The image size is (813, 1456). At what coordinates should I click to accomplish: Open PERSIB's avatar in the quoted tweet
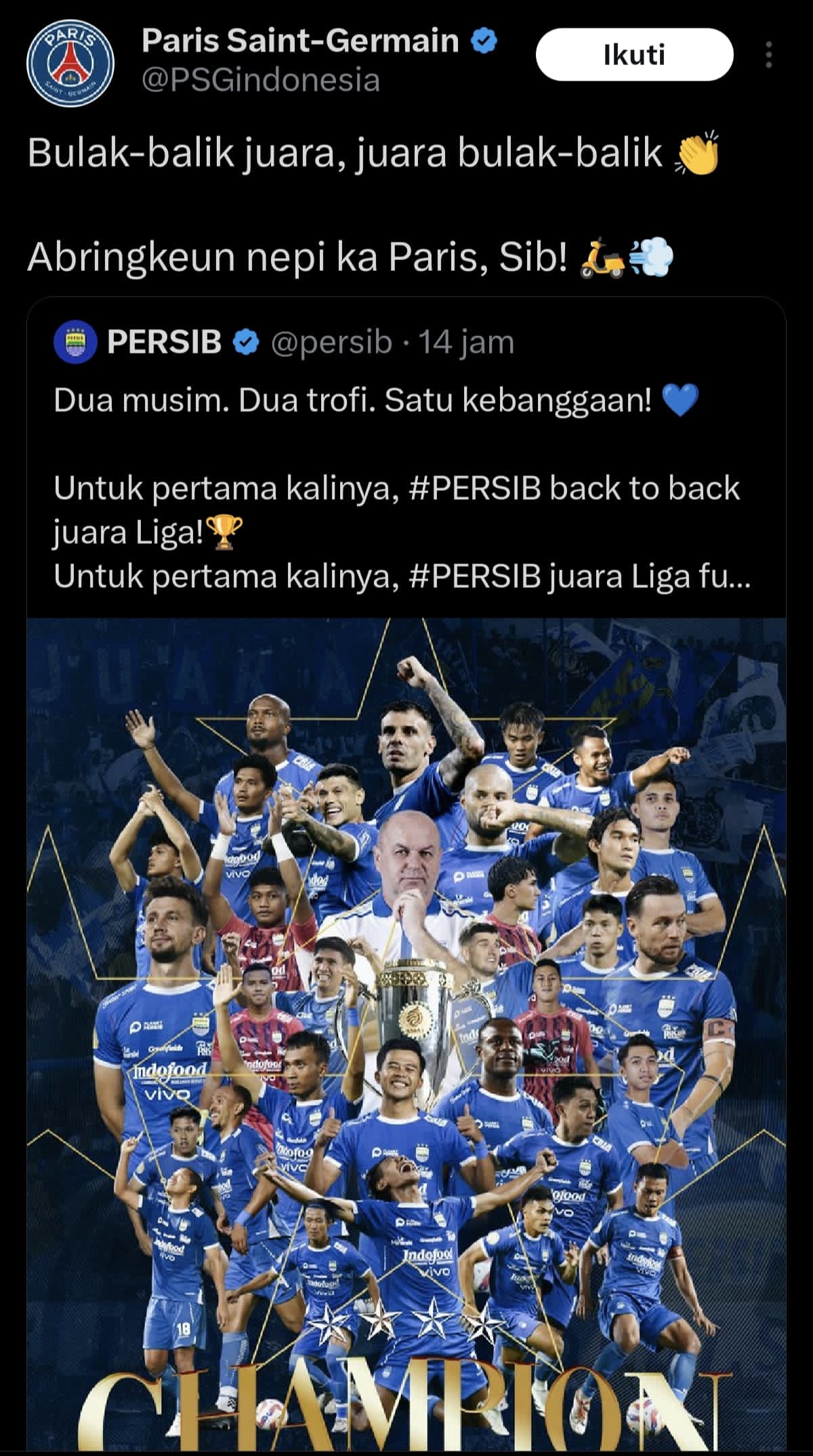(73, 343)
